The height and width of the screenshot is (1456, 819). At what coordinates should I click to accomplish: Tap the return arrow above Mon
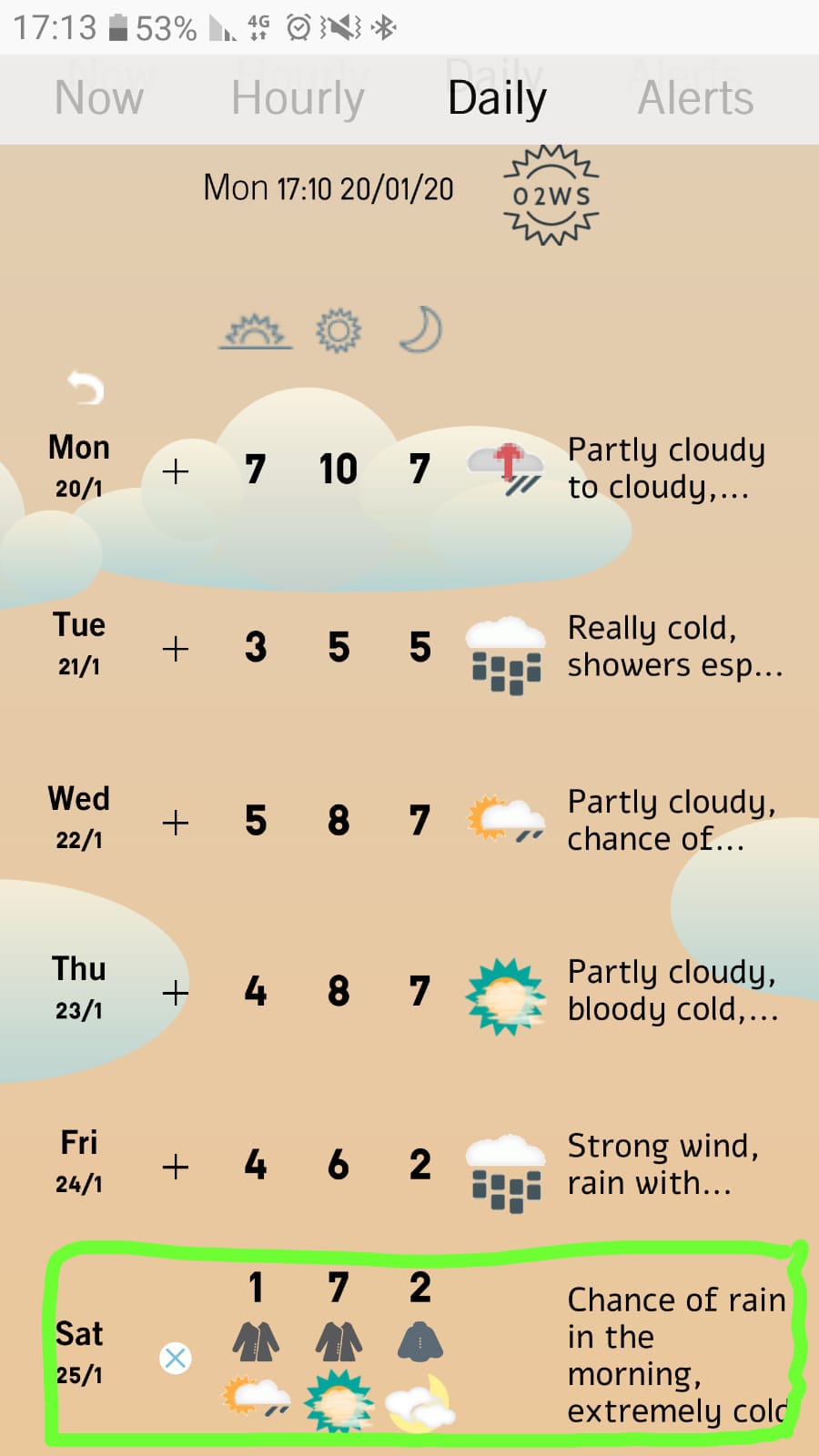(86, 388)
